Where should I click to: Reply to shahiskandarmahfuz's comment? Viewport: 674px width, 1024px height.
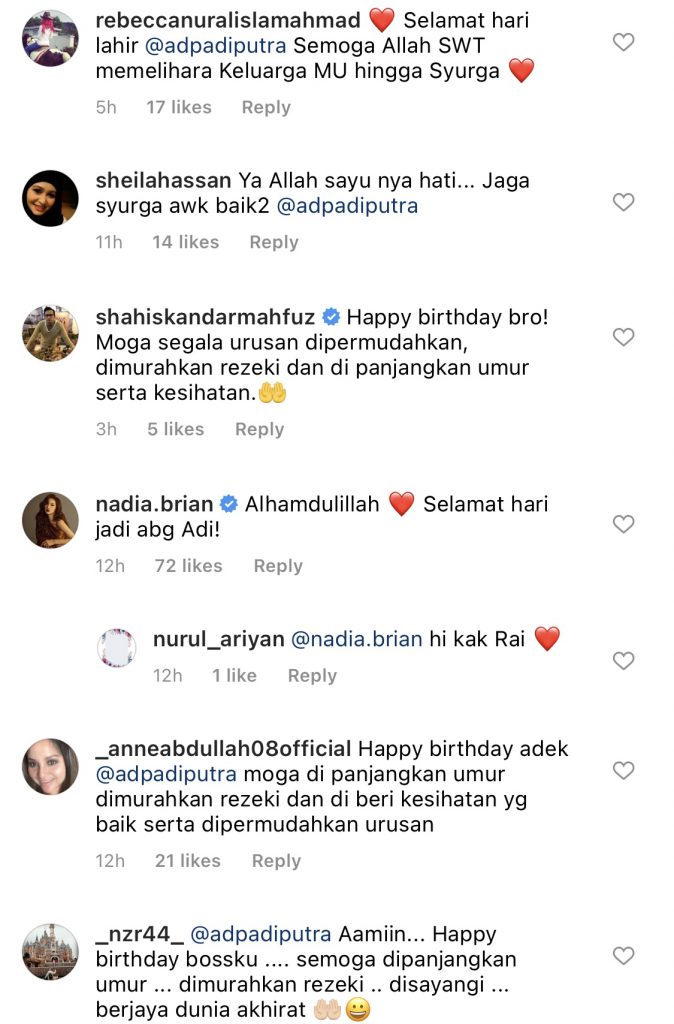click(x=260, y=429)
